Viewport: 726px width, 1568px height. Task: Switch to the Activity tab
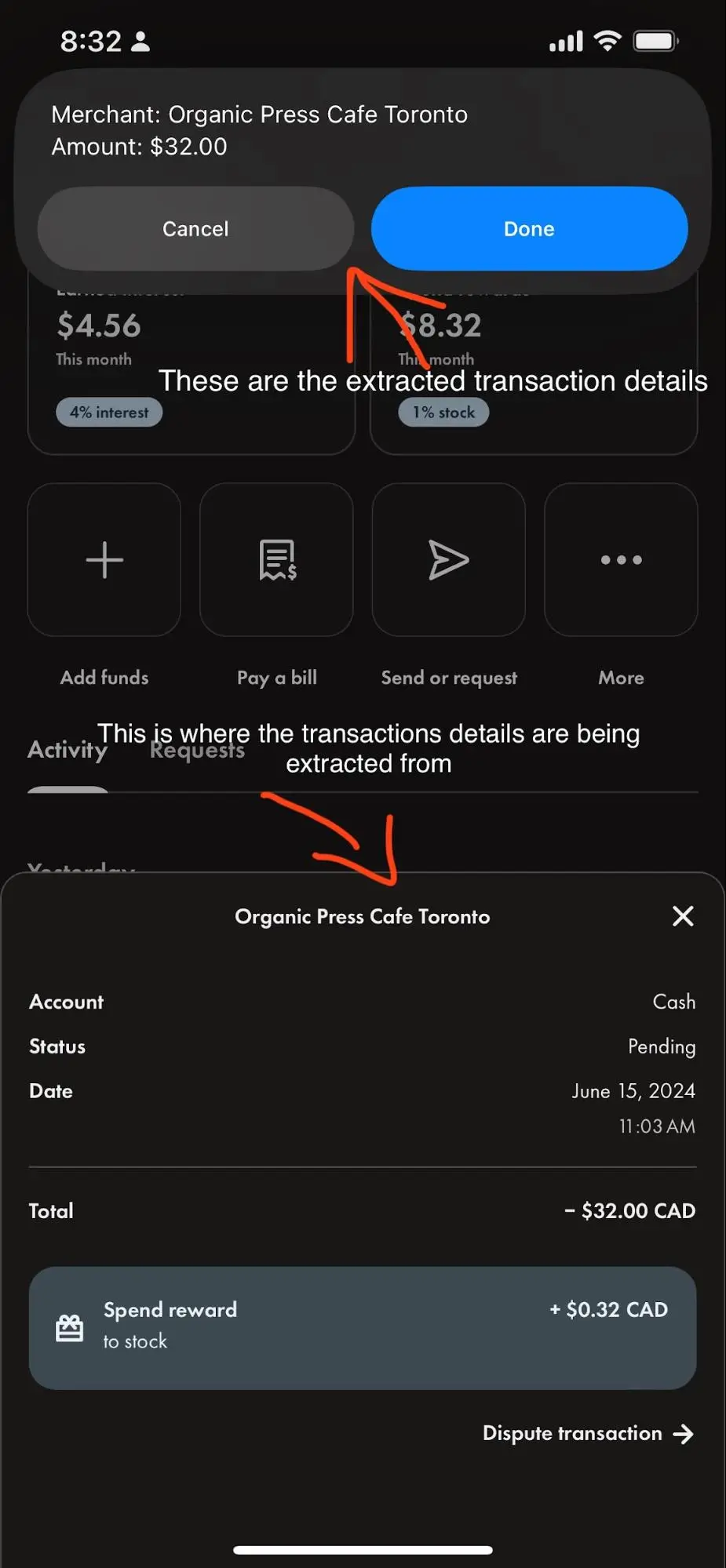tap(67, 750)
